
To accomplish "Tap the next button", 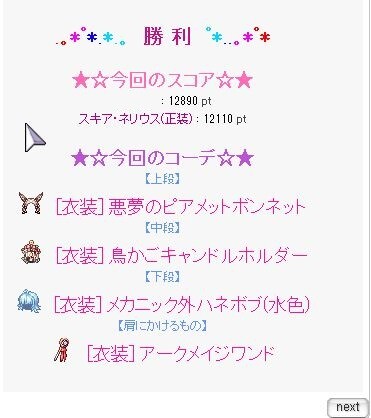I will 348,407.
